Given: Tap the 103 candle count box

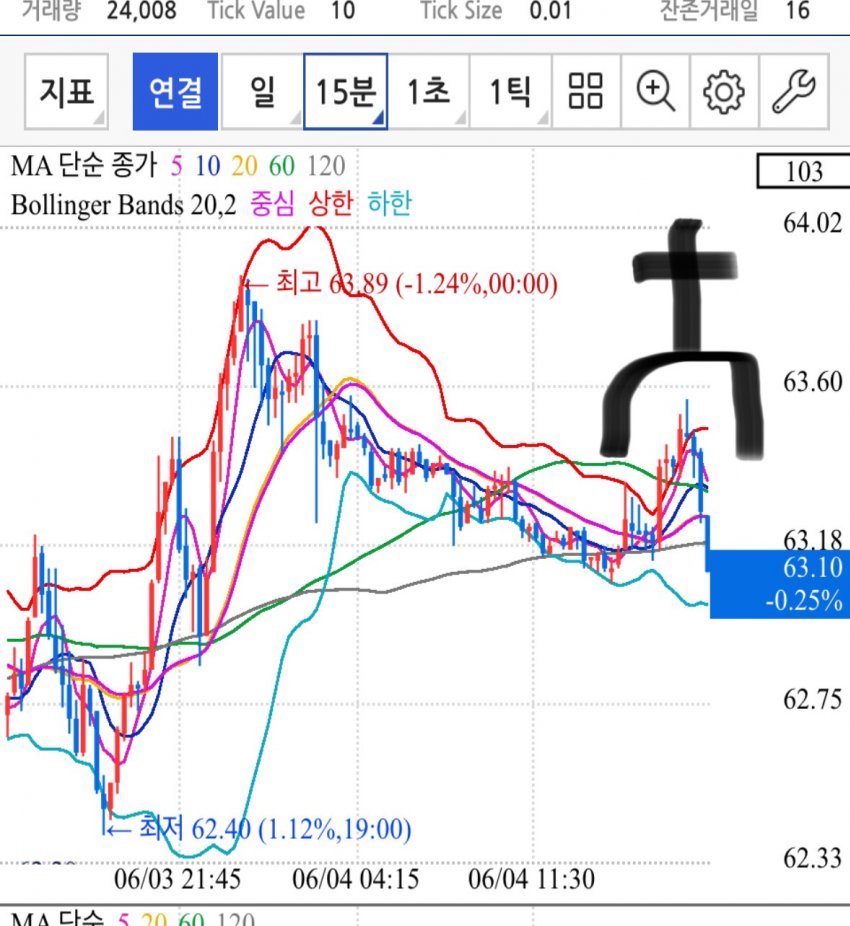Looking at the screenshot, I should point(804,172).
